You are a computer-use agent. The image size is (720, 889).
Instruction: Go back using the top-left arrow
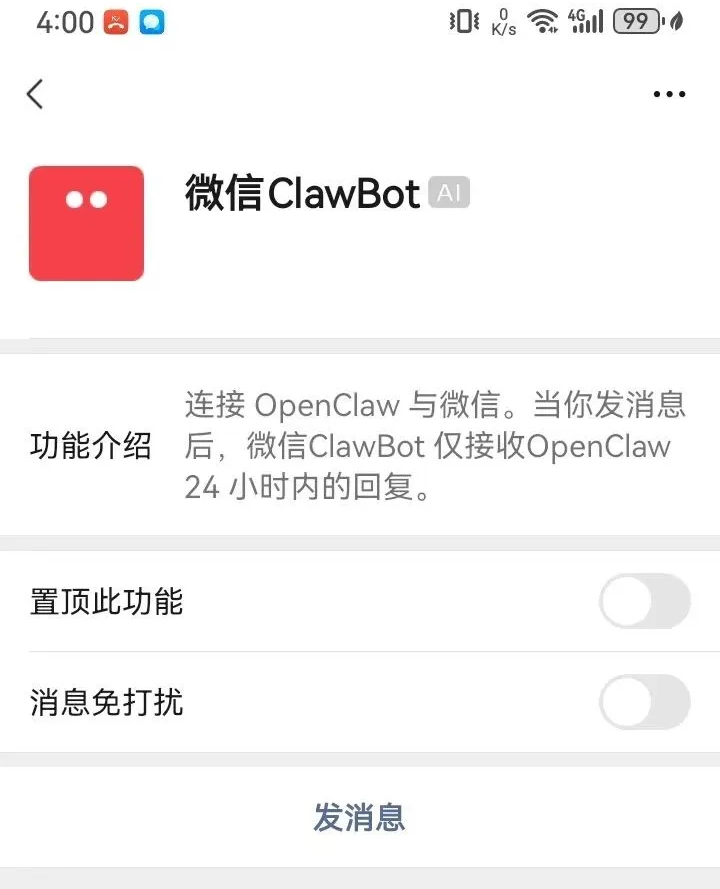36,94
